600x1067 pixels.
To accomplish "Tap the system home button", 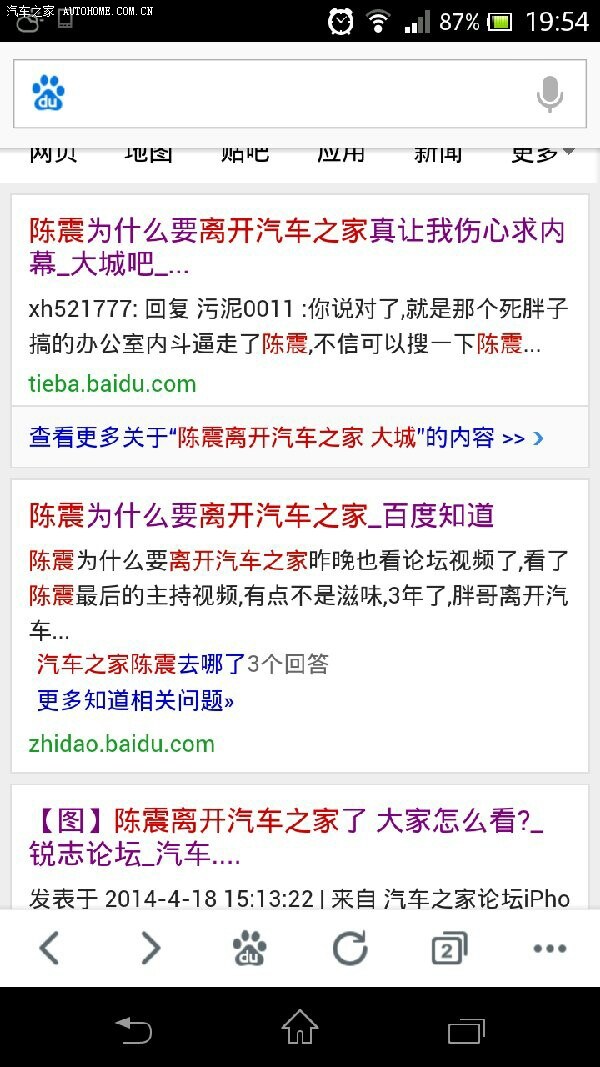I will [x=300, y=1026].
